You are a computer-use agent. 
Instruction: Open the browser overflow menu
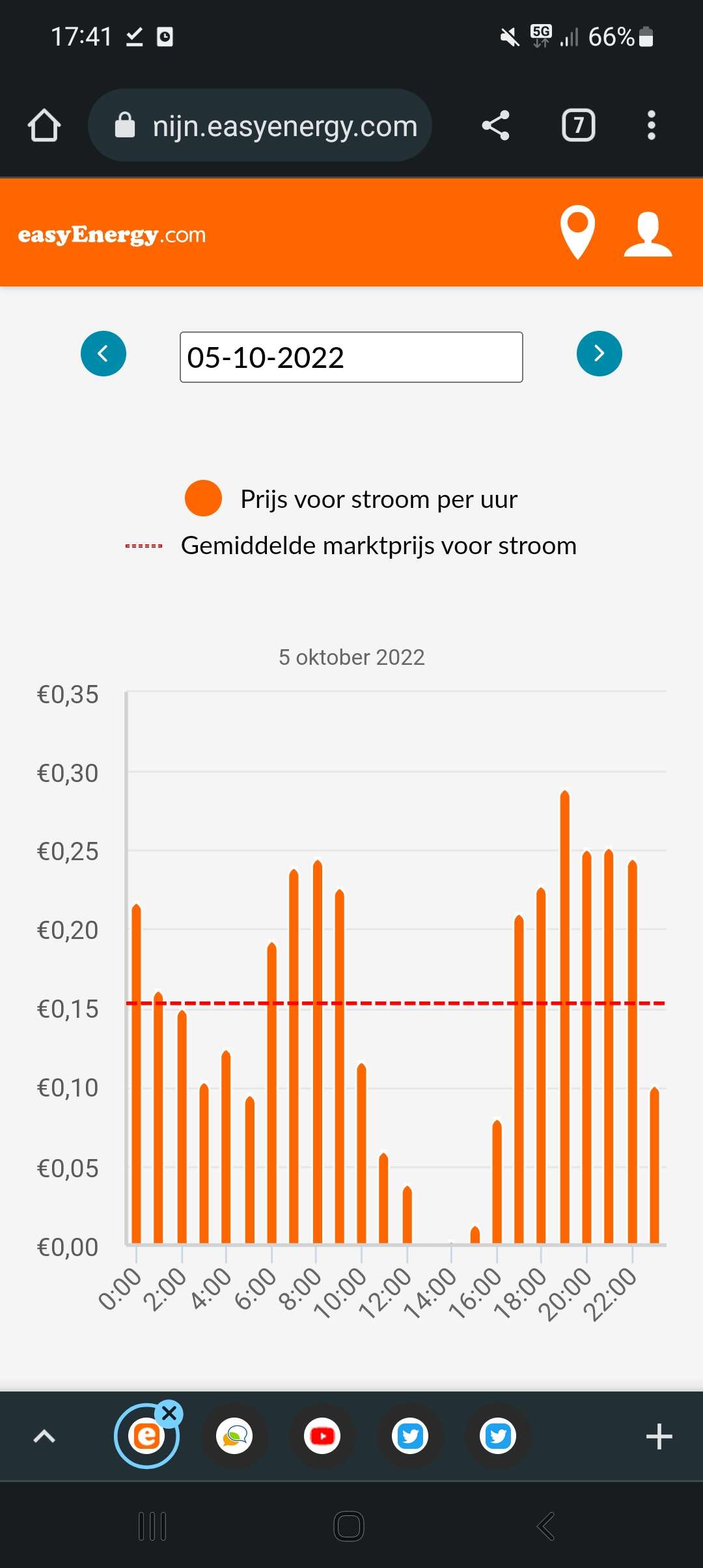click(651, 125)
